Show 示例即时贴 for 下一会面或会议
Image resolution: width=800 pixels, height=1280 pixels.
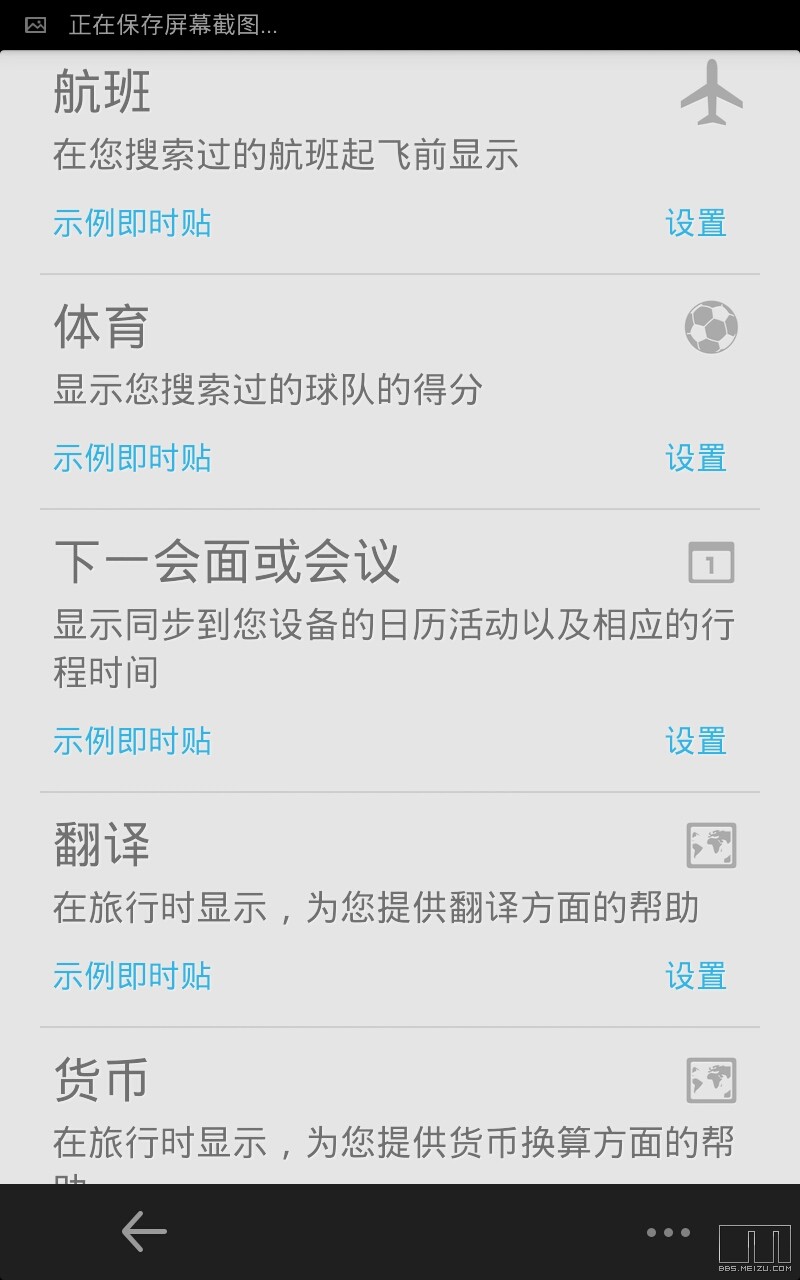(x=132, y=741)
